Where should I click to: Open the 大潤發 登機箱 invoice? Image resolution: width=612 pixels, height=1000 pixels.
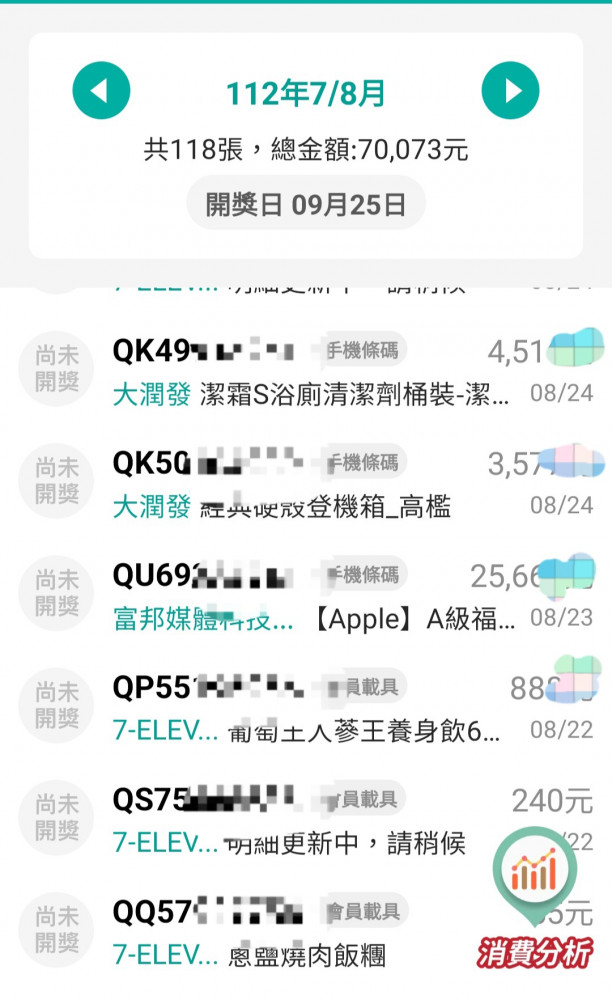306,482
